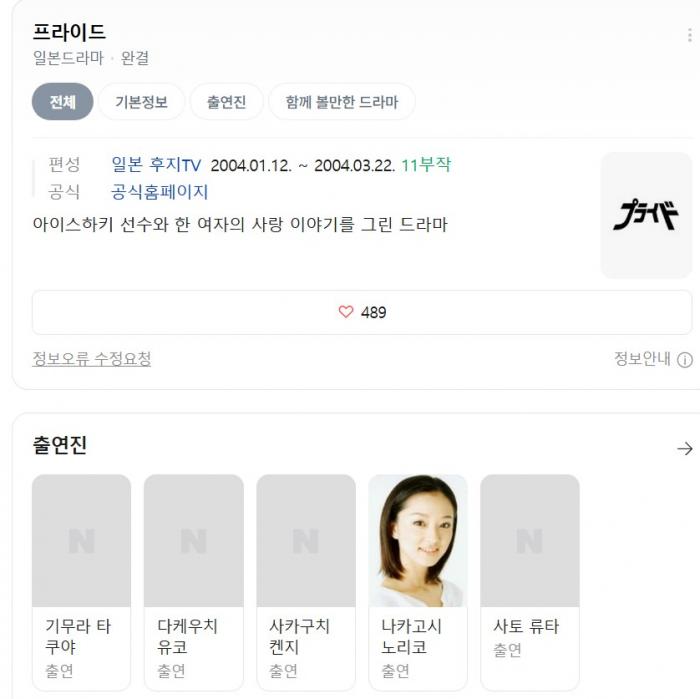Open the 함께 볼만한 드라마 tab
Screen dimensions: 700x699
pyautogui.click(x=341, y=102)
